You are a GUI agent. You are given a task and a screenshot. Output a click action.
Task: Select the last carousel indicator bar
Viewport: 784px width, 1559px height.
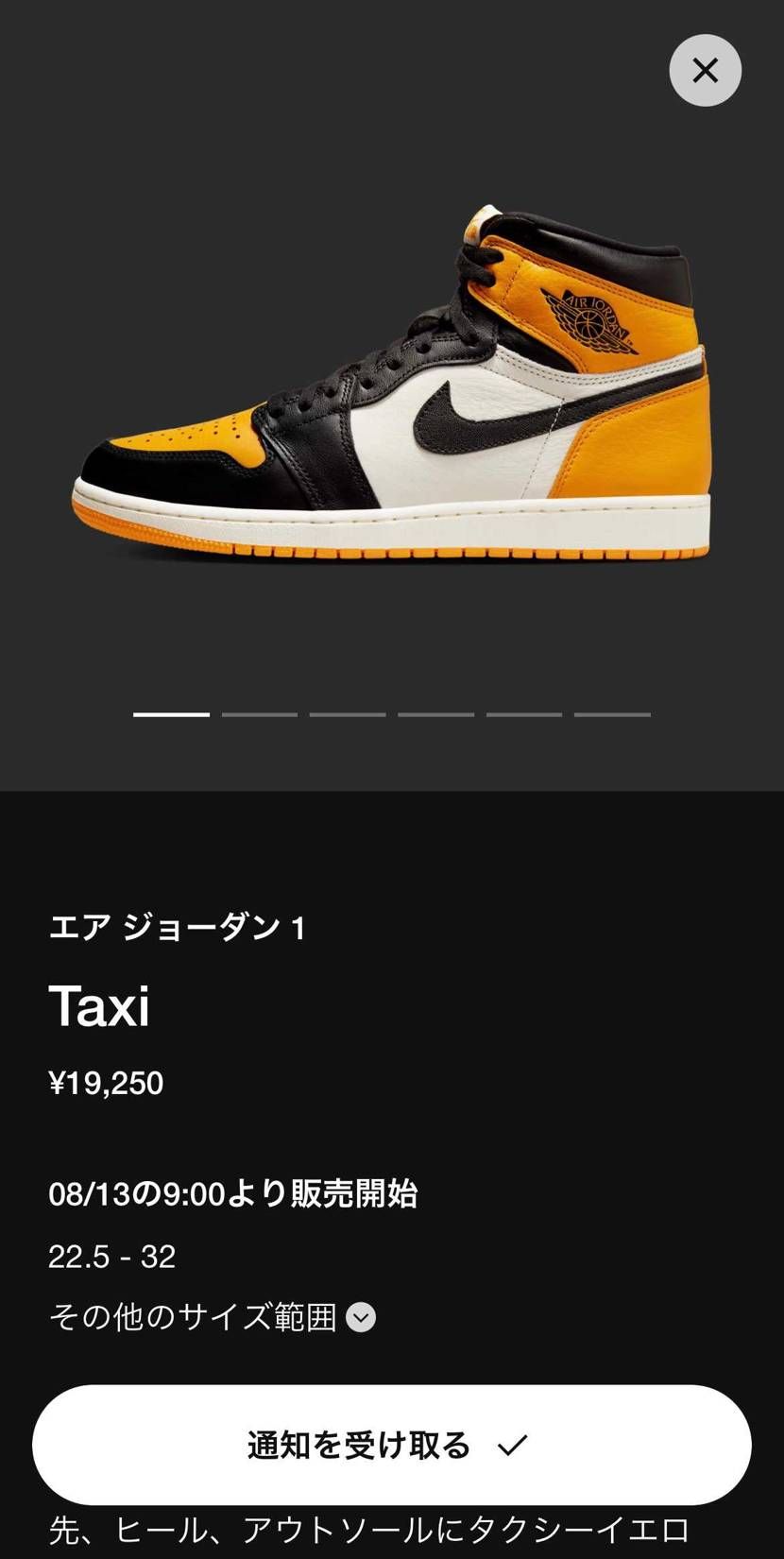[612, 714]
